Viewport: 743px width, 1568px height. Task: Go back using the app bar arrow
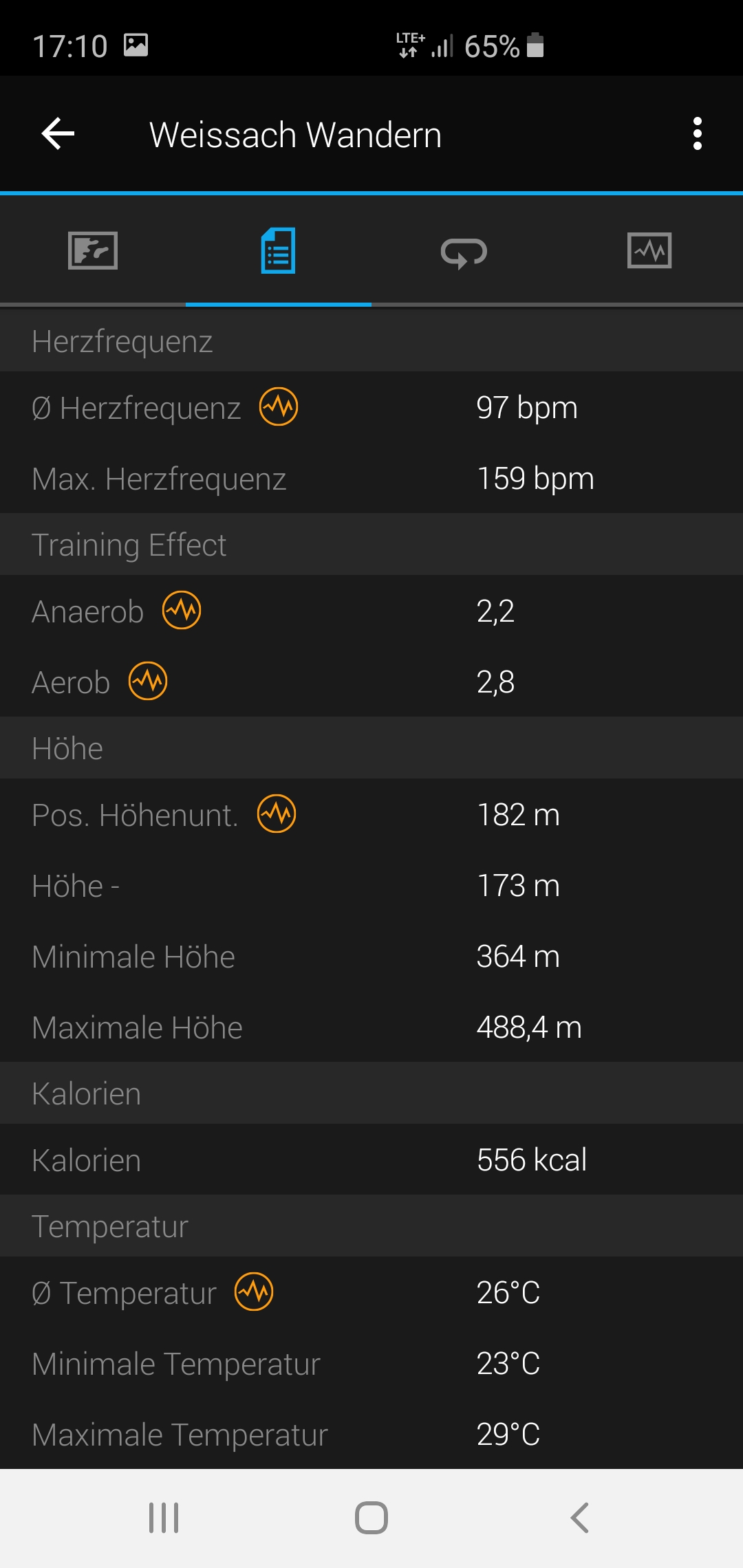pyautogui.click(x=58, y=133)
